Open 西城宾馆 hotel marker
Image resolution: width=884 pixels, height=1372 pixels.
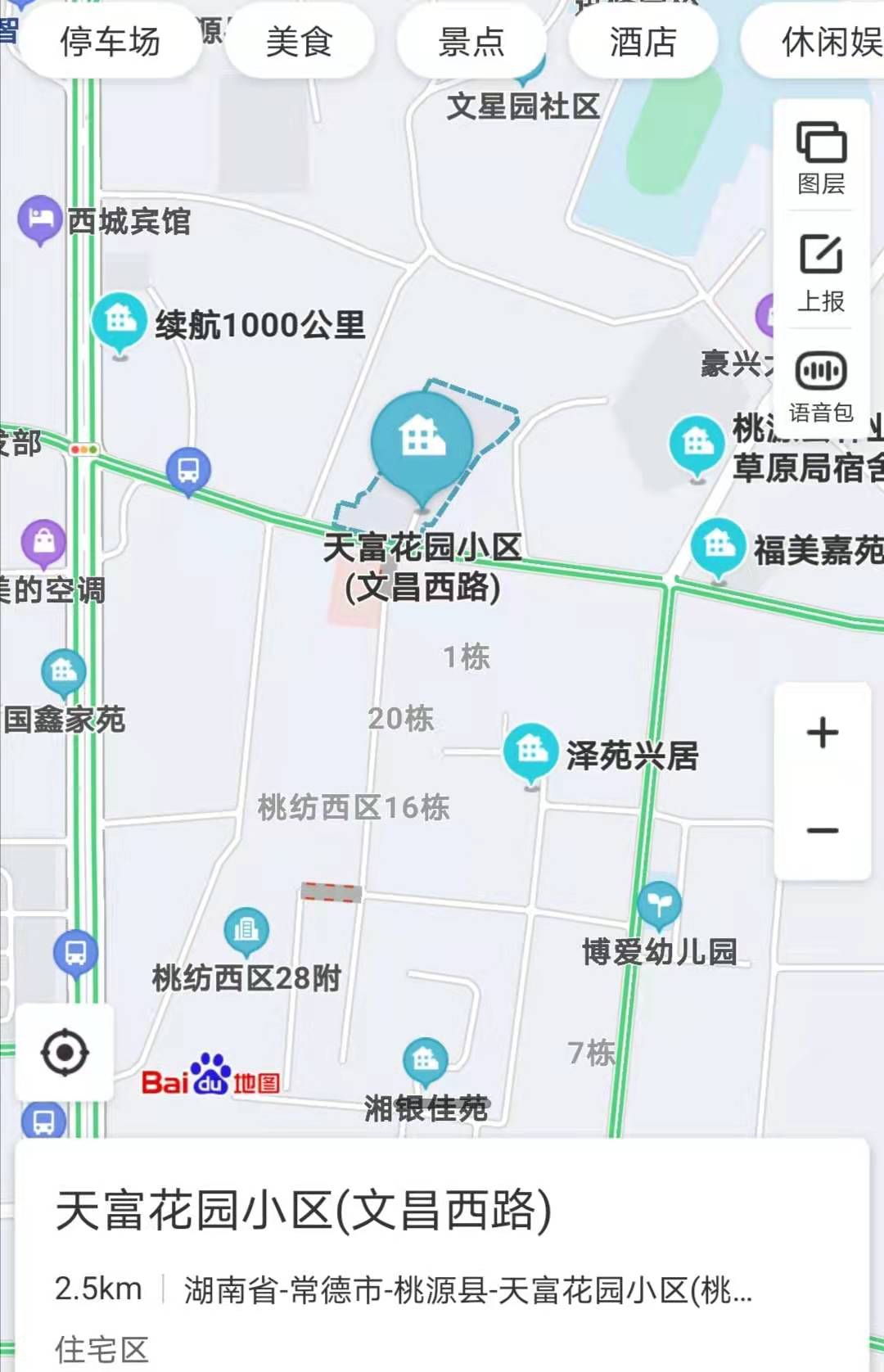pos(40,219)
